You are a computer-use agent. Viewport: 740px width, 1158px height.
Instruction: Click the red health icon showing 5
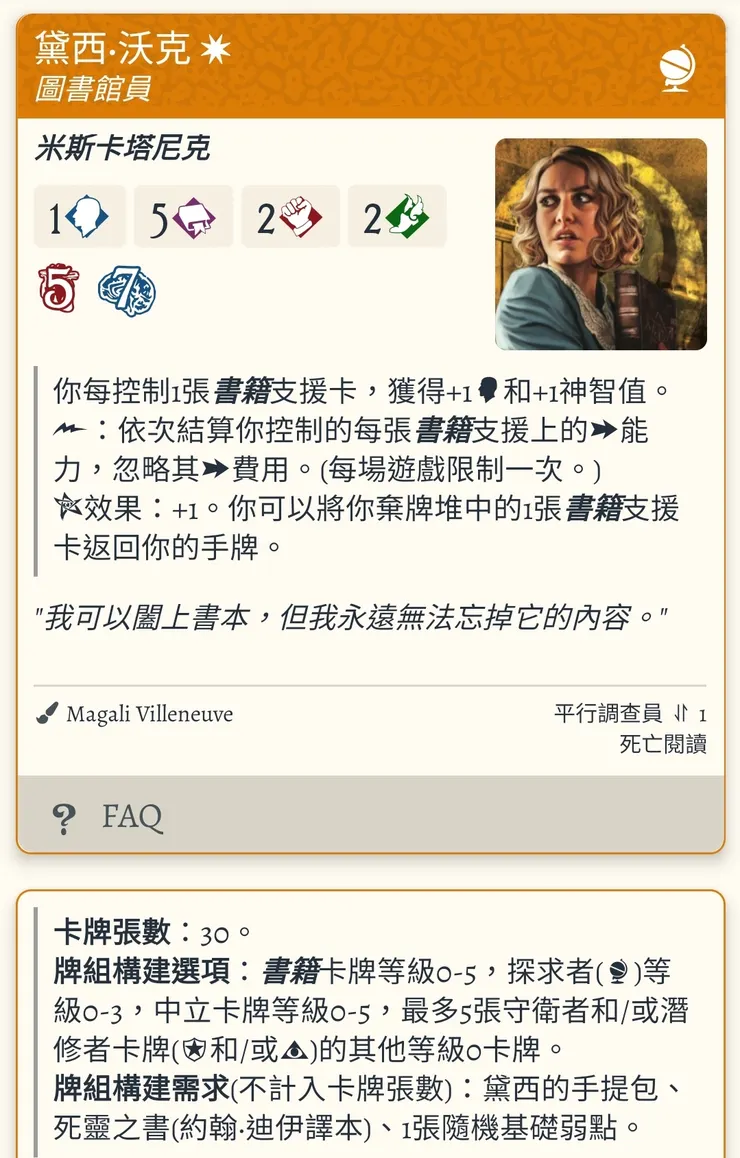(57, 286)
